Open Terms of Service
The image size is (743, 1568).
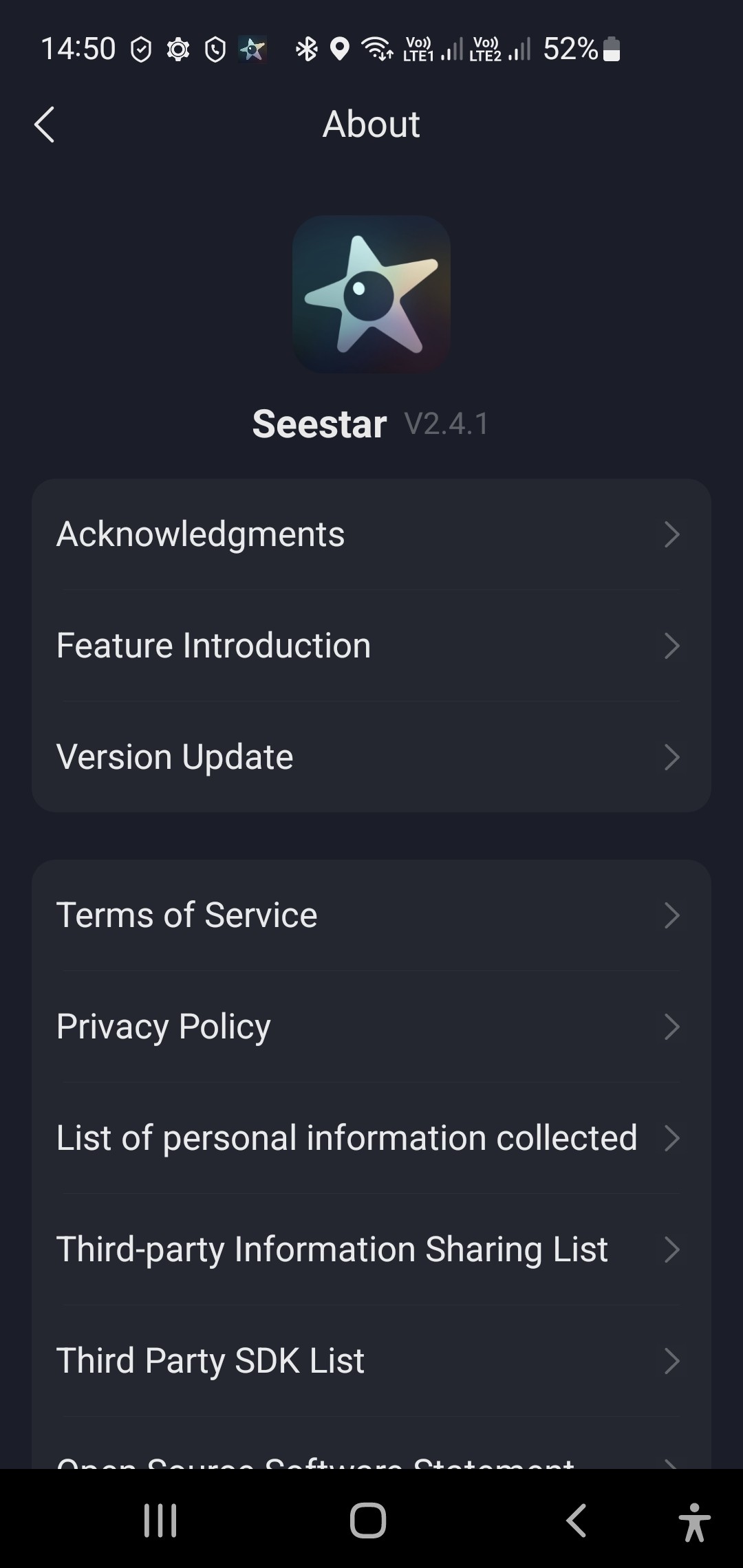(371, 915)
